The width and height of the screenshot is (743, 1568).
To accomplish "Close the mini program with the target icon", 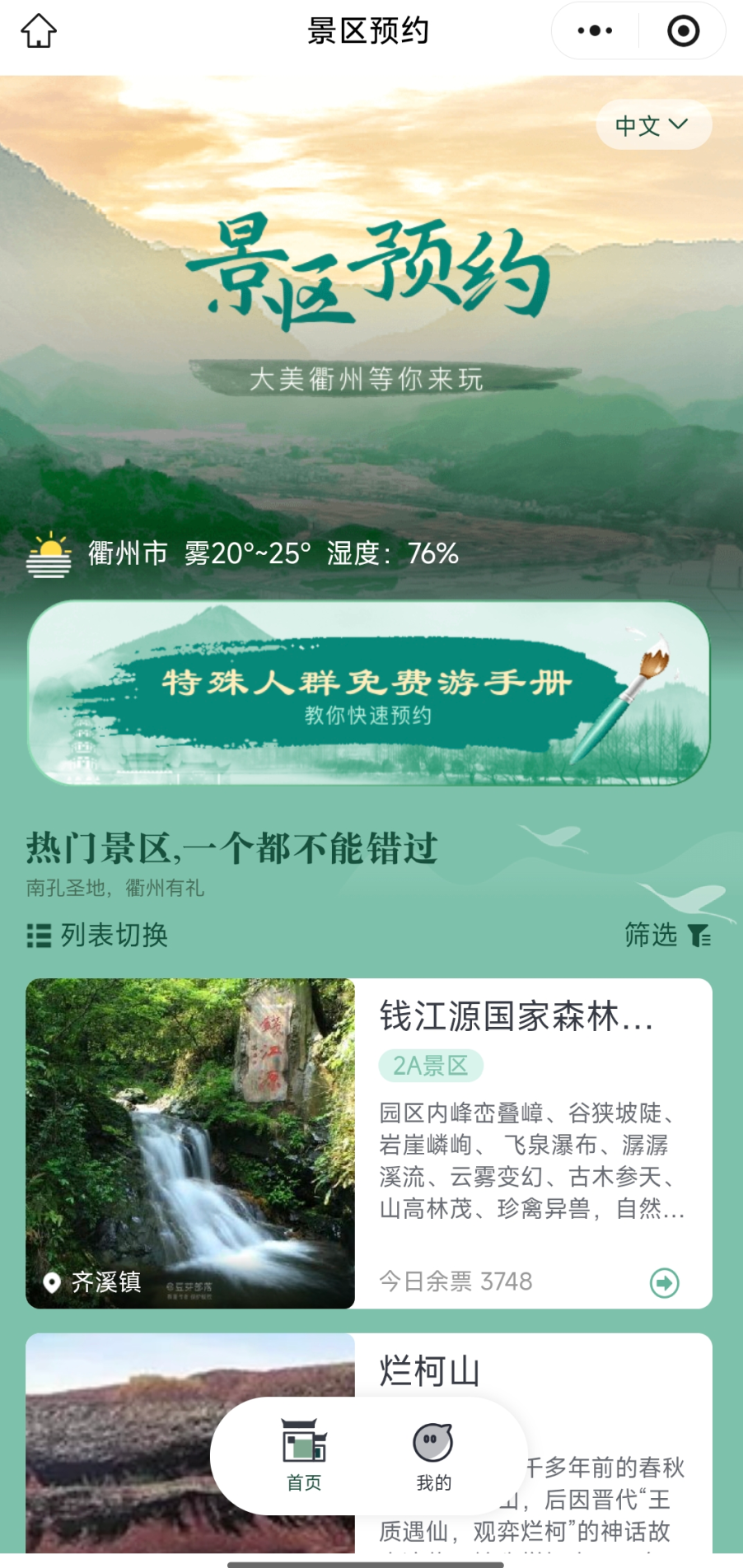I will (683, 31).
